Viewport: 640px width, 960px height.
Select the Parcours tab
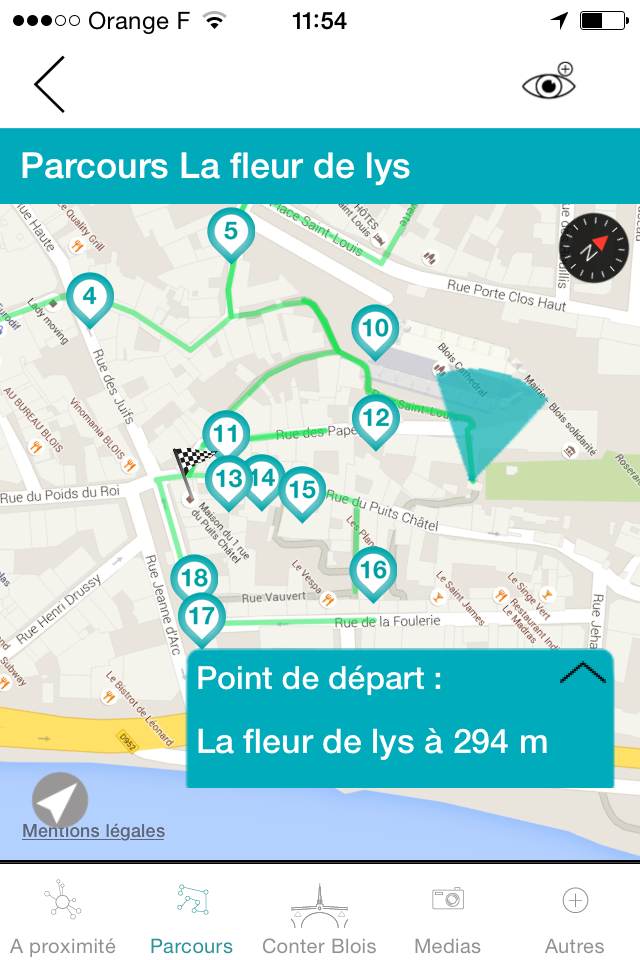pos(191,917)
